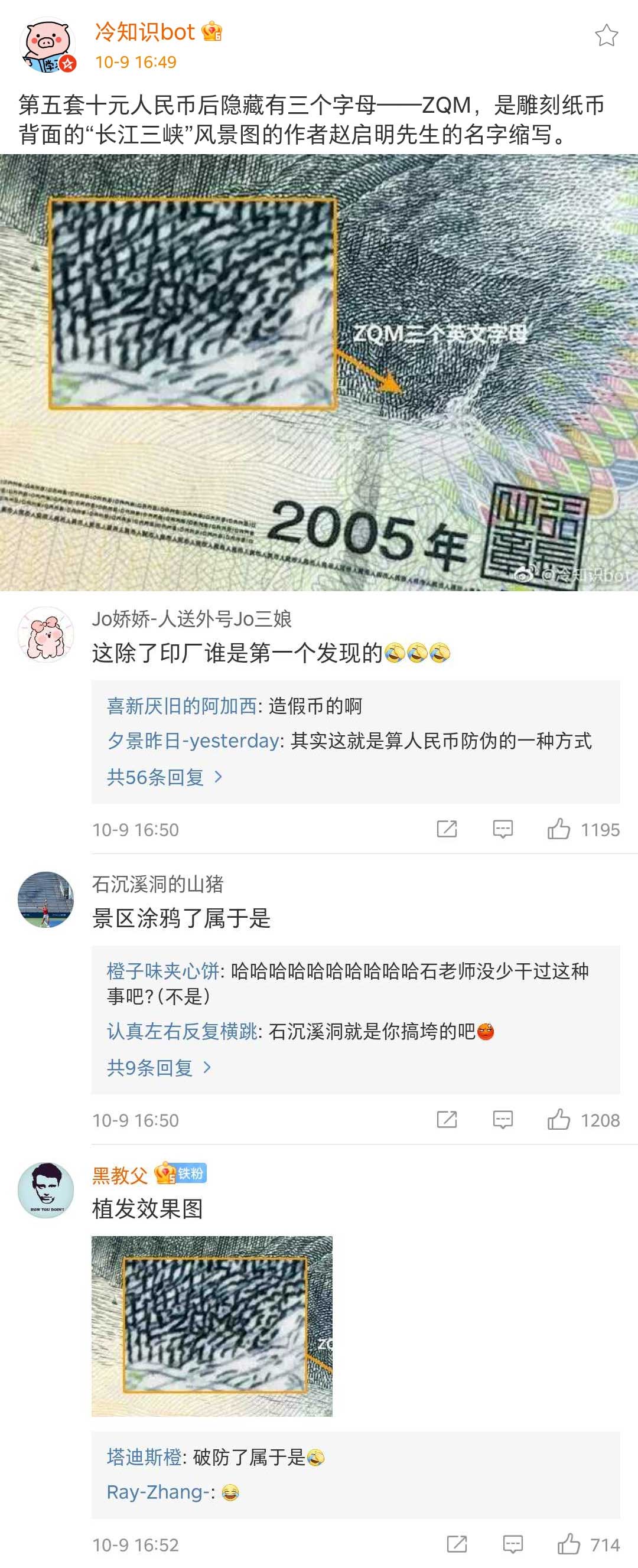638x1568 pixels.
Task: Open 橙子味夹心饼's profile link
Action: click(x=162, y=971)
